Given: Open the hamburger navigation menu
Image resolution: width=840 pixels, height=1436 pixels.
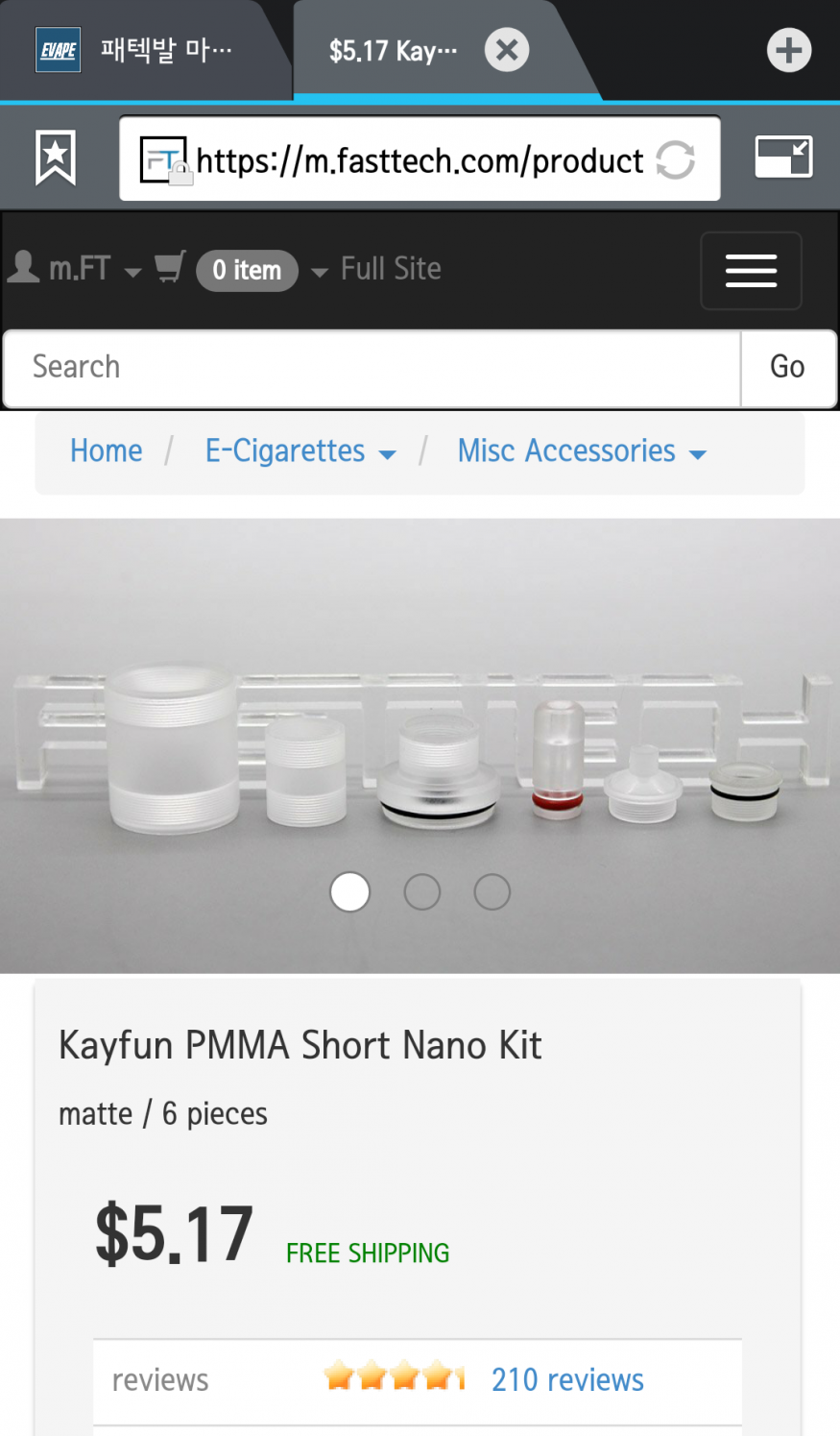Looking at the screenshot, I should [x=751, y=271].
